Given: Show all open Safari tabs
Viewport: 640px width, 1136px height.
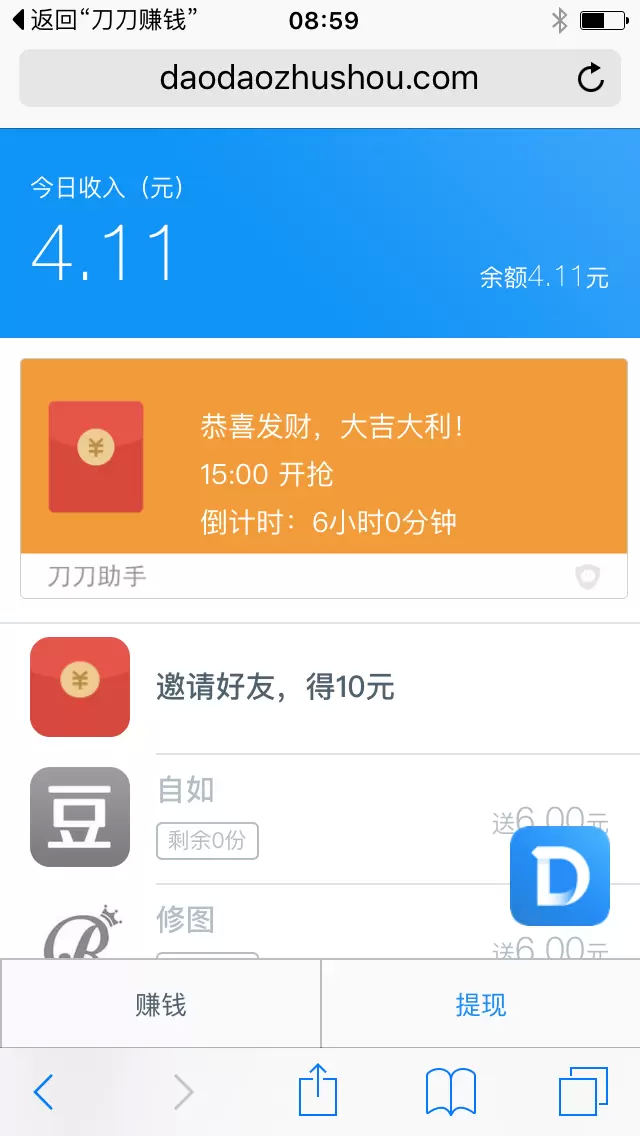Looking at the screenshot, I should (x=583, y=1092).
